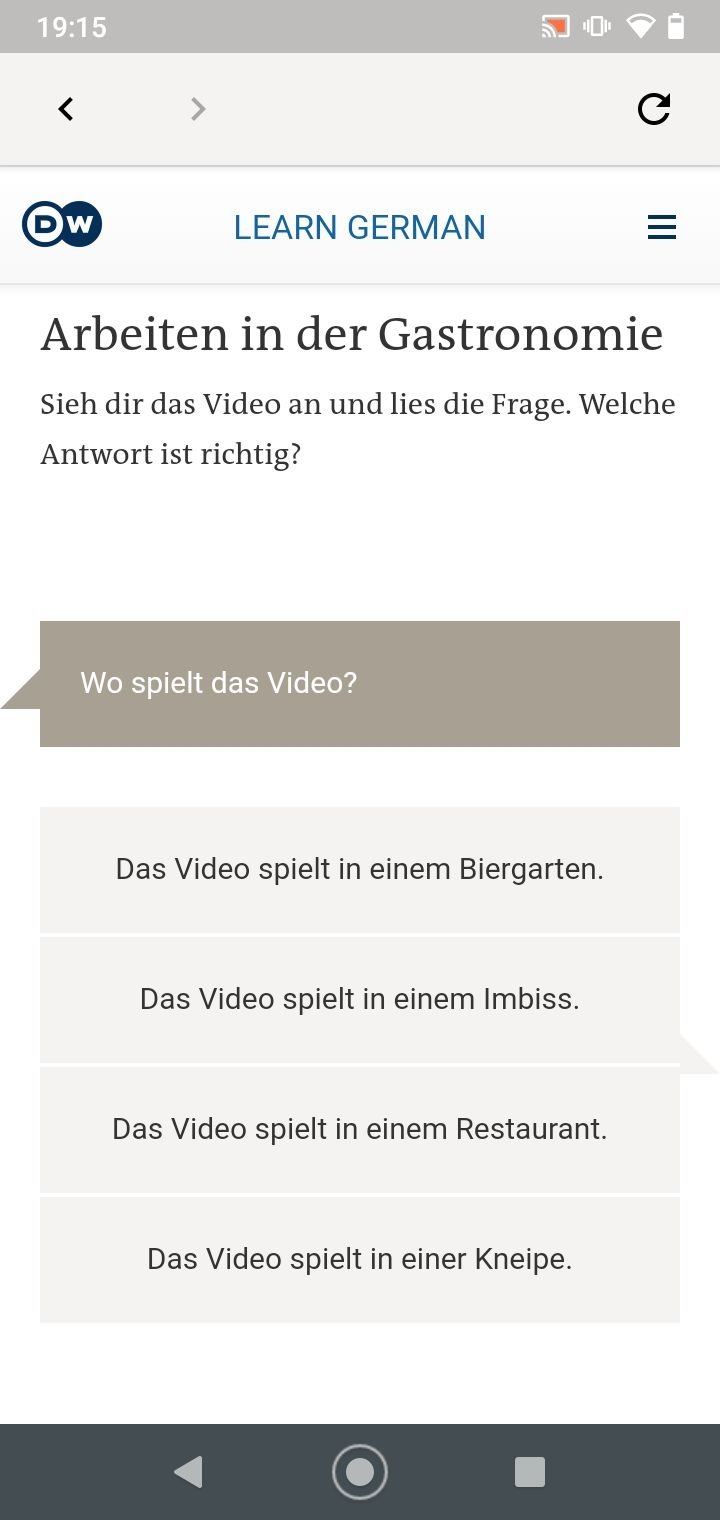Tap the system home button

click(360, 1472)
